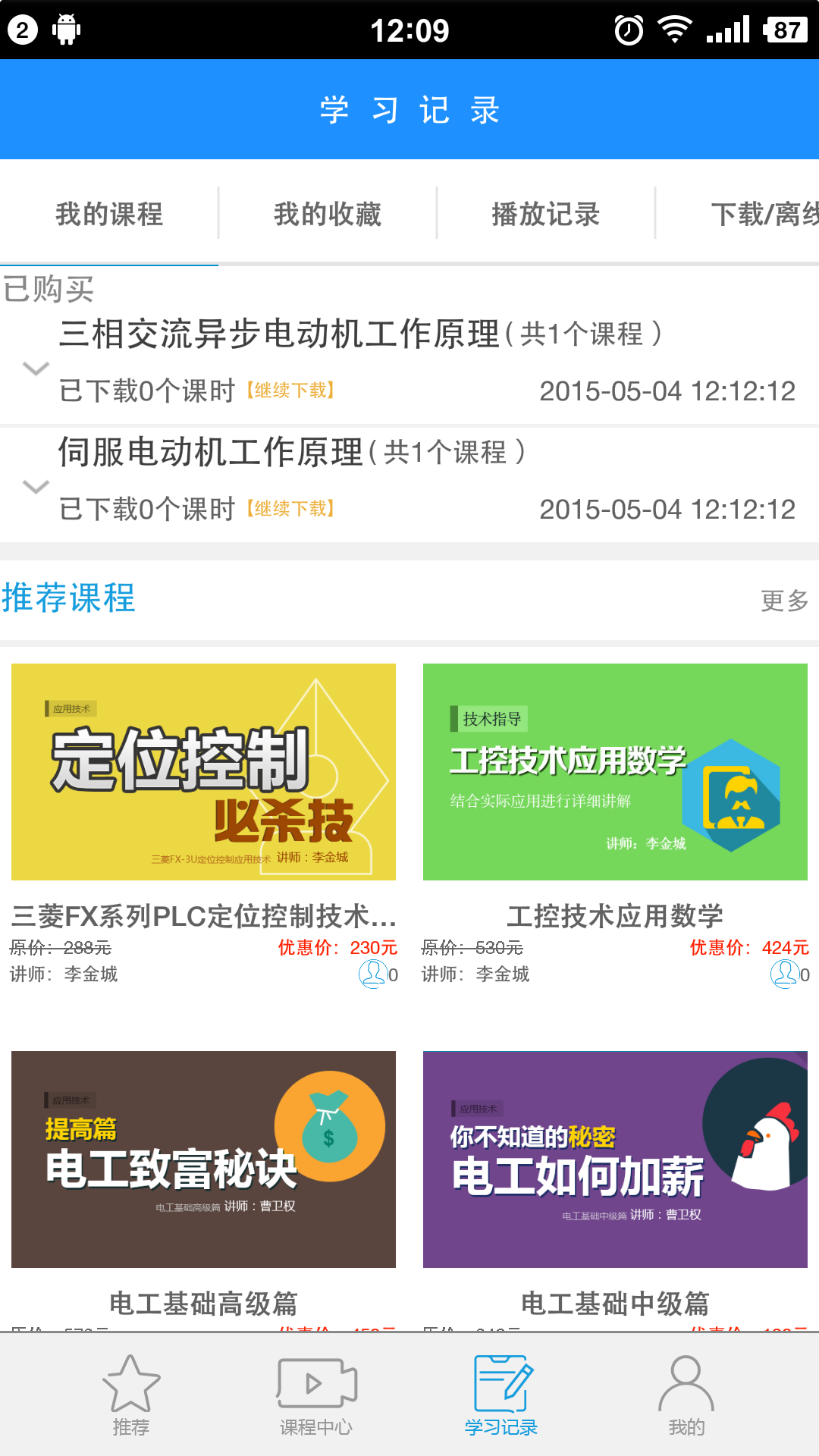View 更多 recommended courses
819x1456 pixels.
pyautogui.click(x=784, y=600)
